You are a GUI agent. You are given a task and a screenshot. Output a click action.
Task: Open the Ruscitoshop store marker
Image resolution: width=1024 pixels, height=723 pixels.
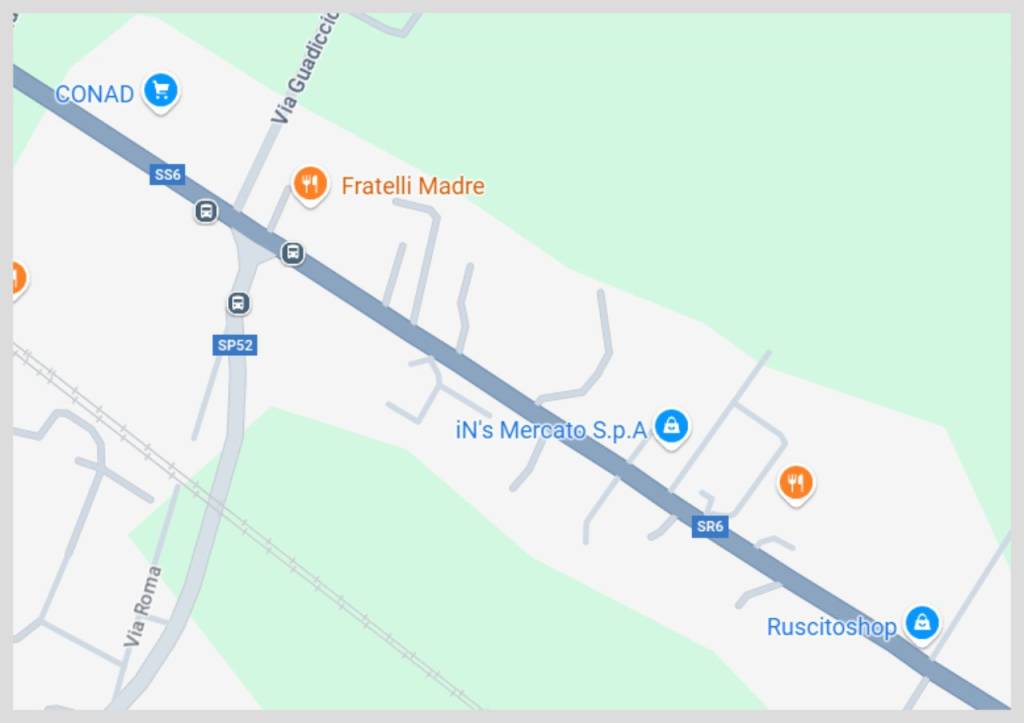coord(922,622)
